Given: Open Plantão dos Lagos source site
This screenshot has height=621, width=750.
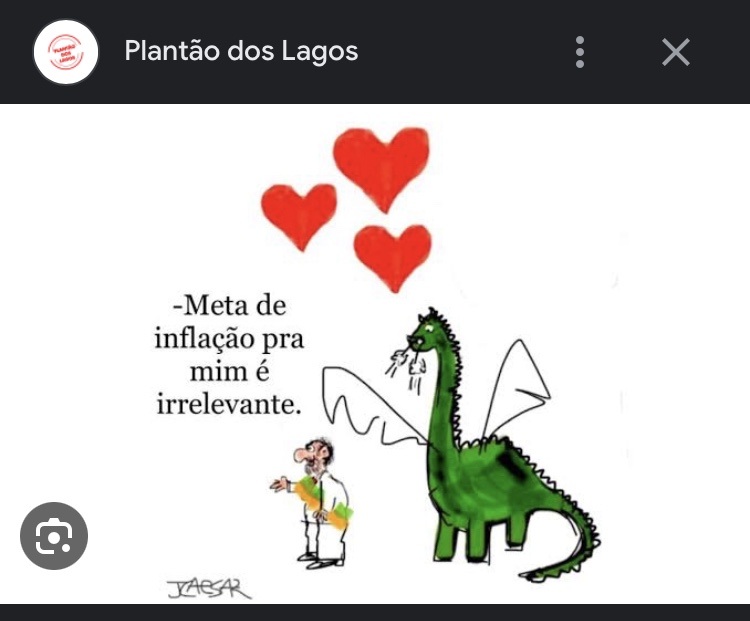Looking at the screenshot, I should (x=240, y=51).
